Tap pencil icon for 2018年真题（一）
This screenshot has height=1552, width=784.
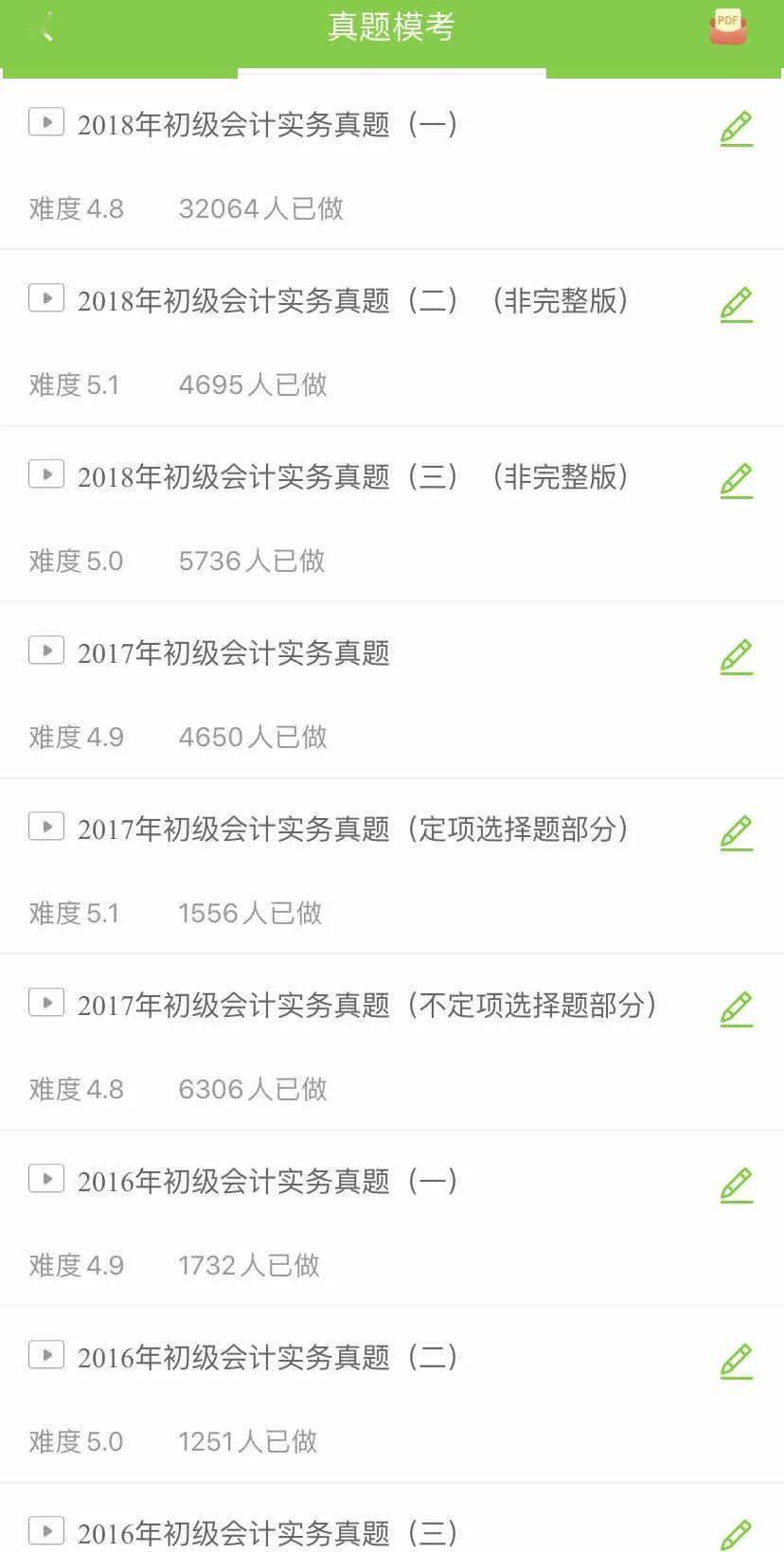point(736,129)
